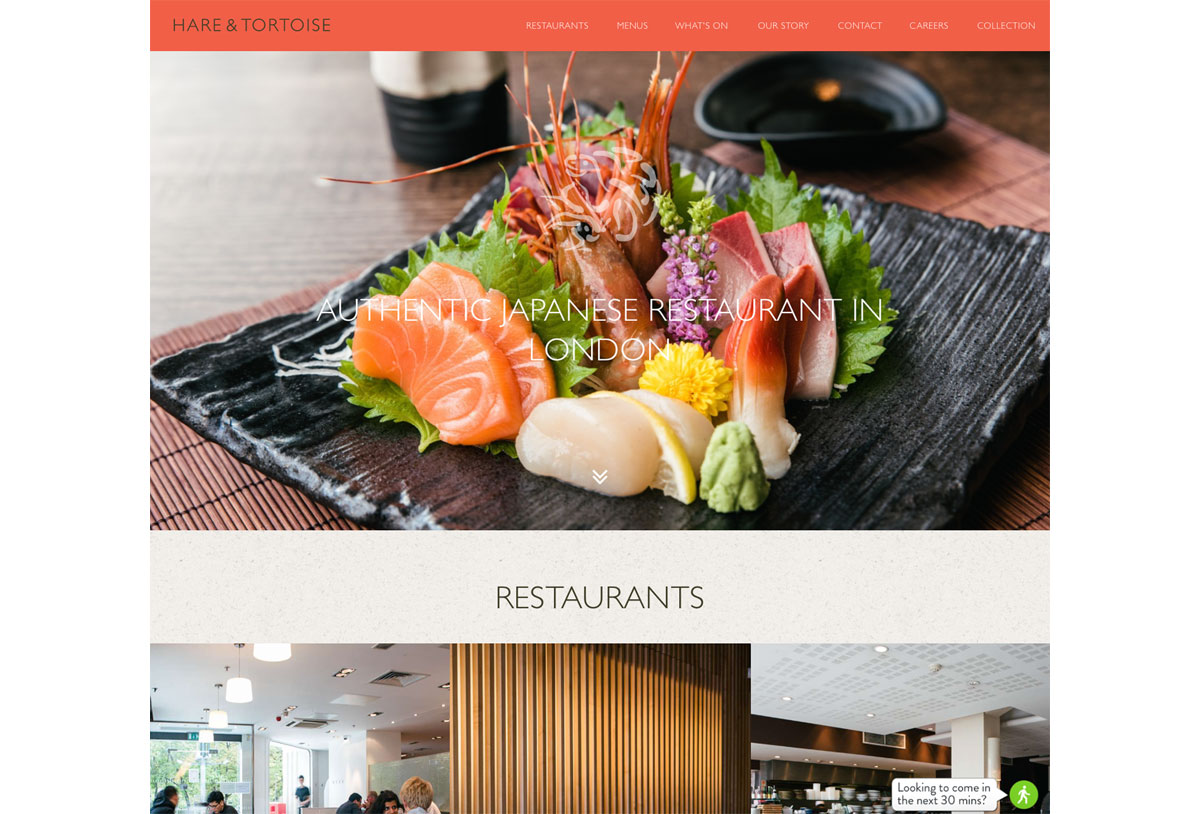Open the Collection link
Image resolution: width=1200 pixels, height=814 pixels.
pyautogui.click(x=1005, y=26)
